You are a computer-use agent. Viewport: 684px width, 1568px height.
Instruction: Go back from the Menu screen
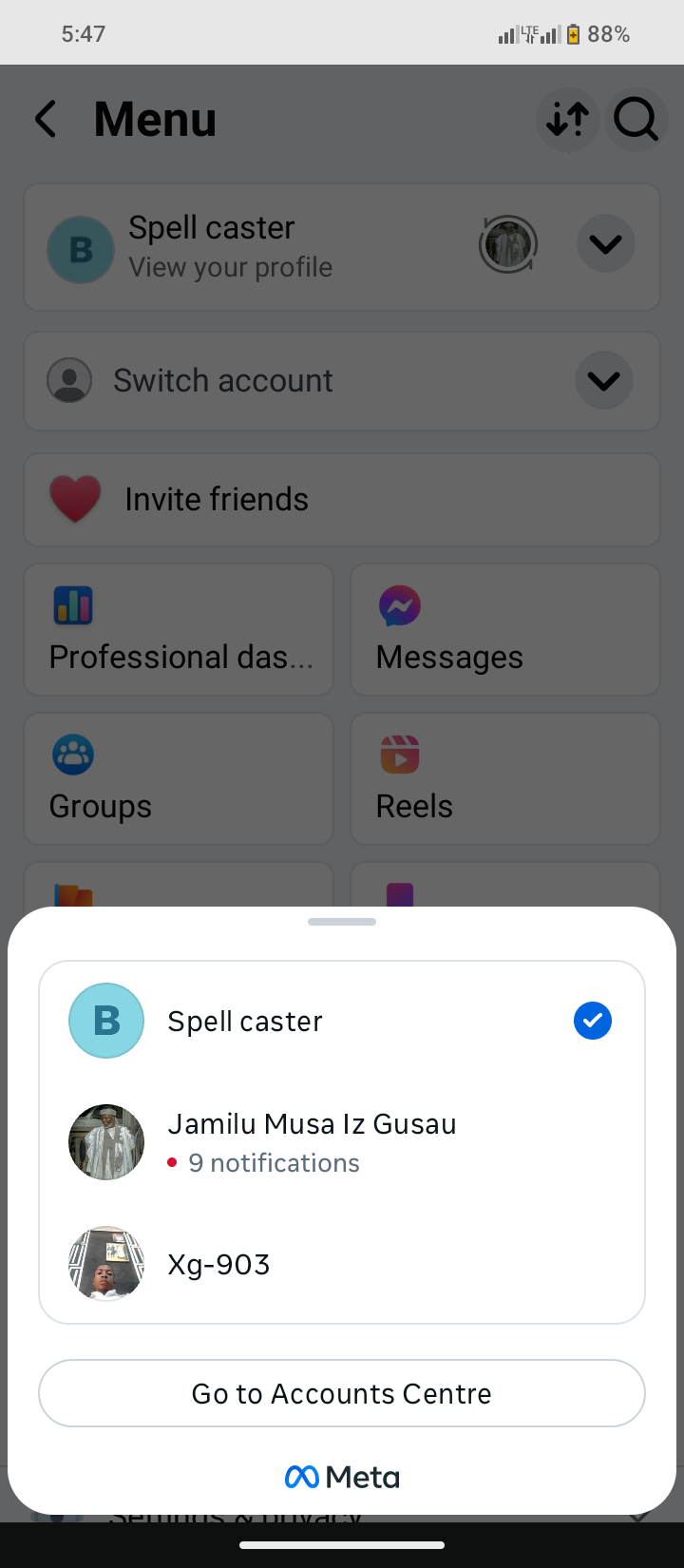click(x=46, y=120)
